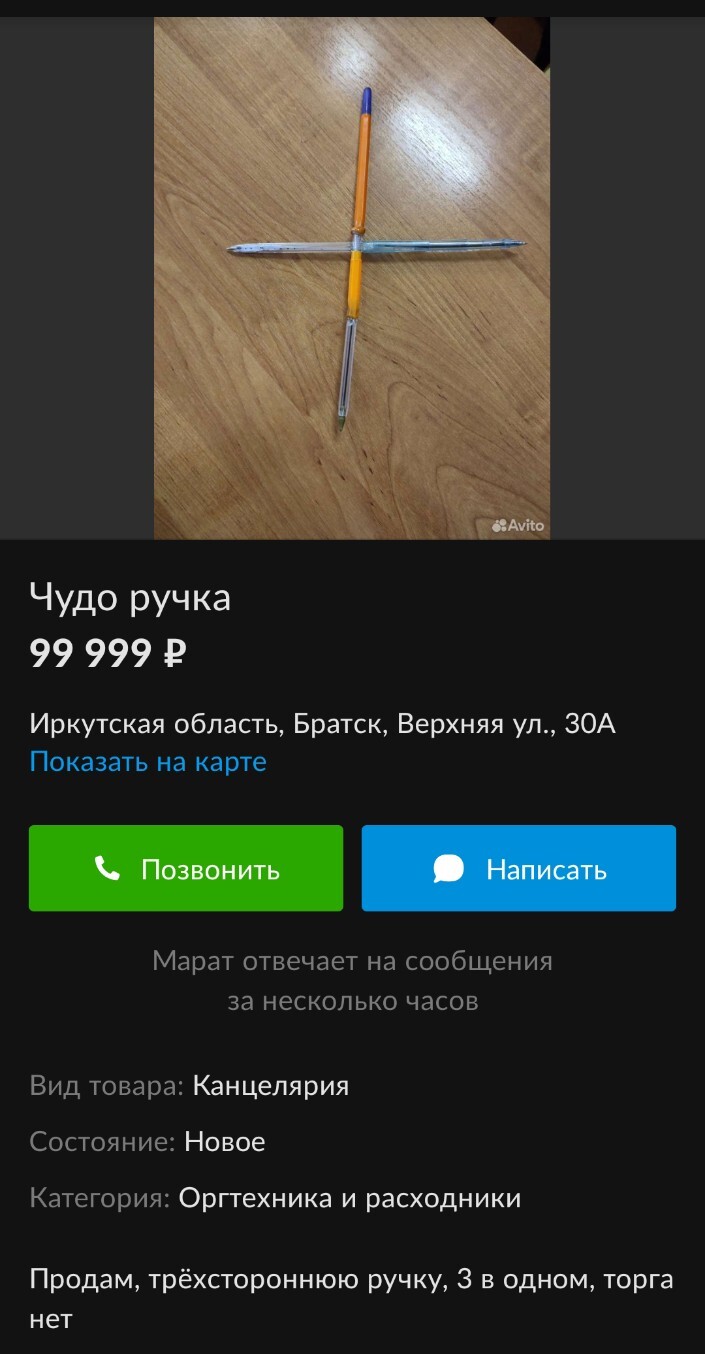Tap the "Показать на карте" link

(148, 762)
